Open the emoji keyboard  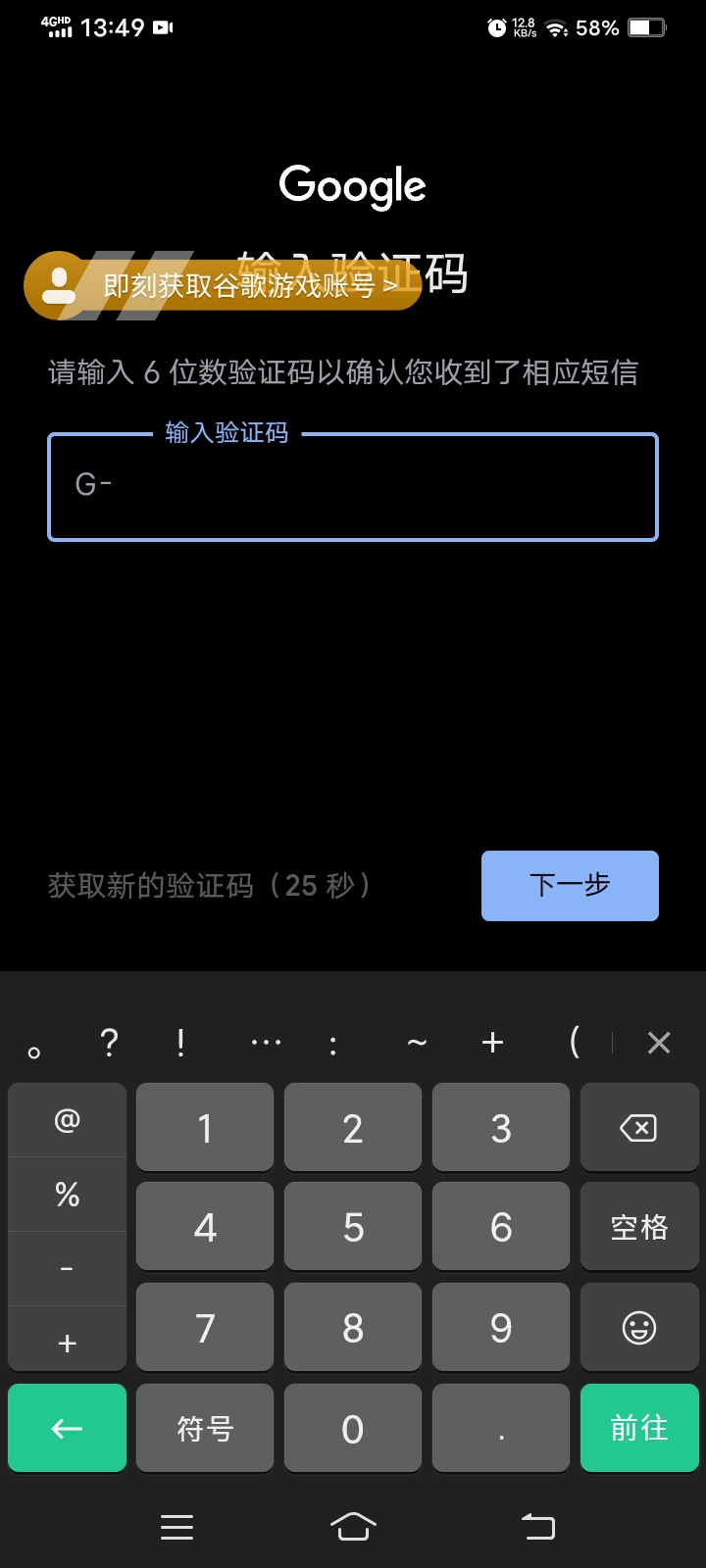coord(638,1328)
